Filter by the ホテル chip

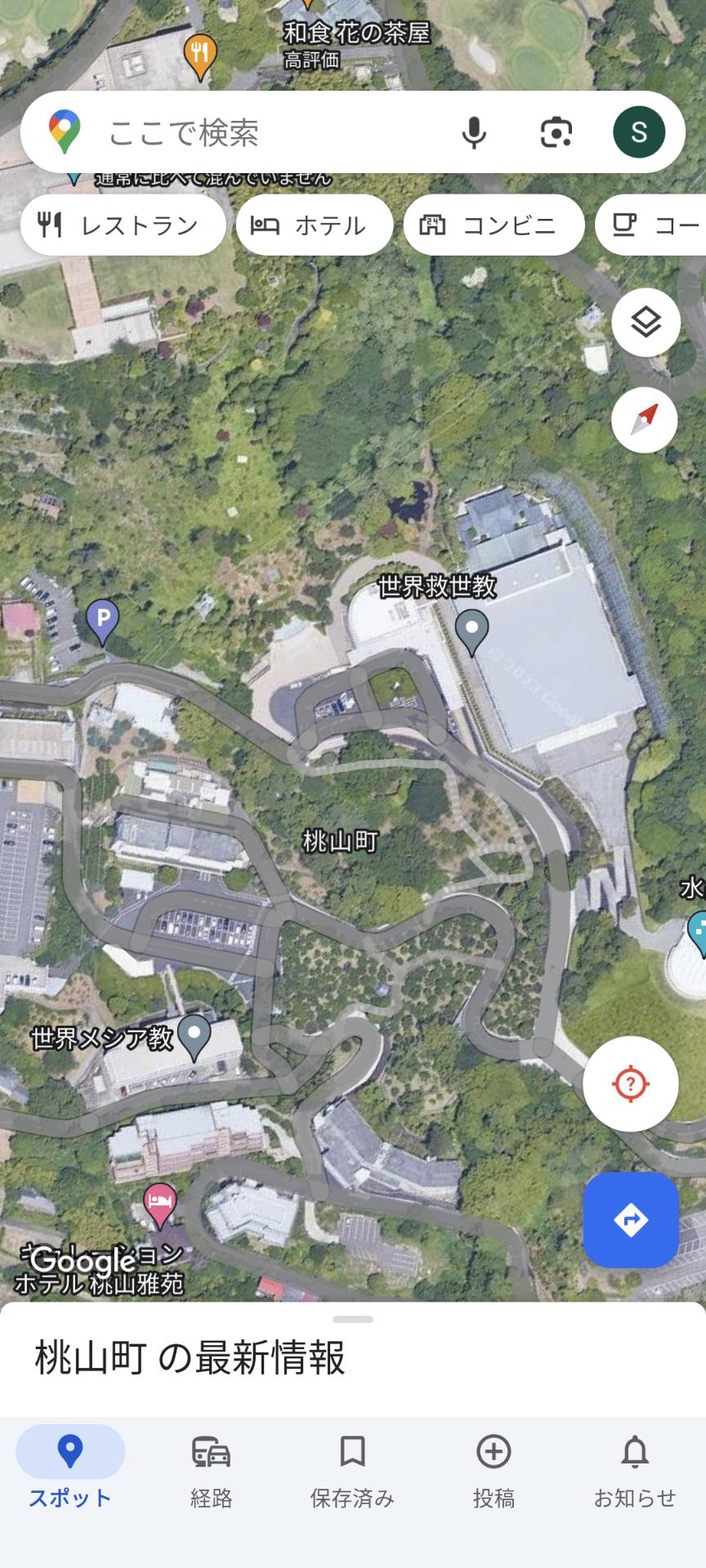[x=315, y=225]
